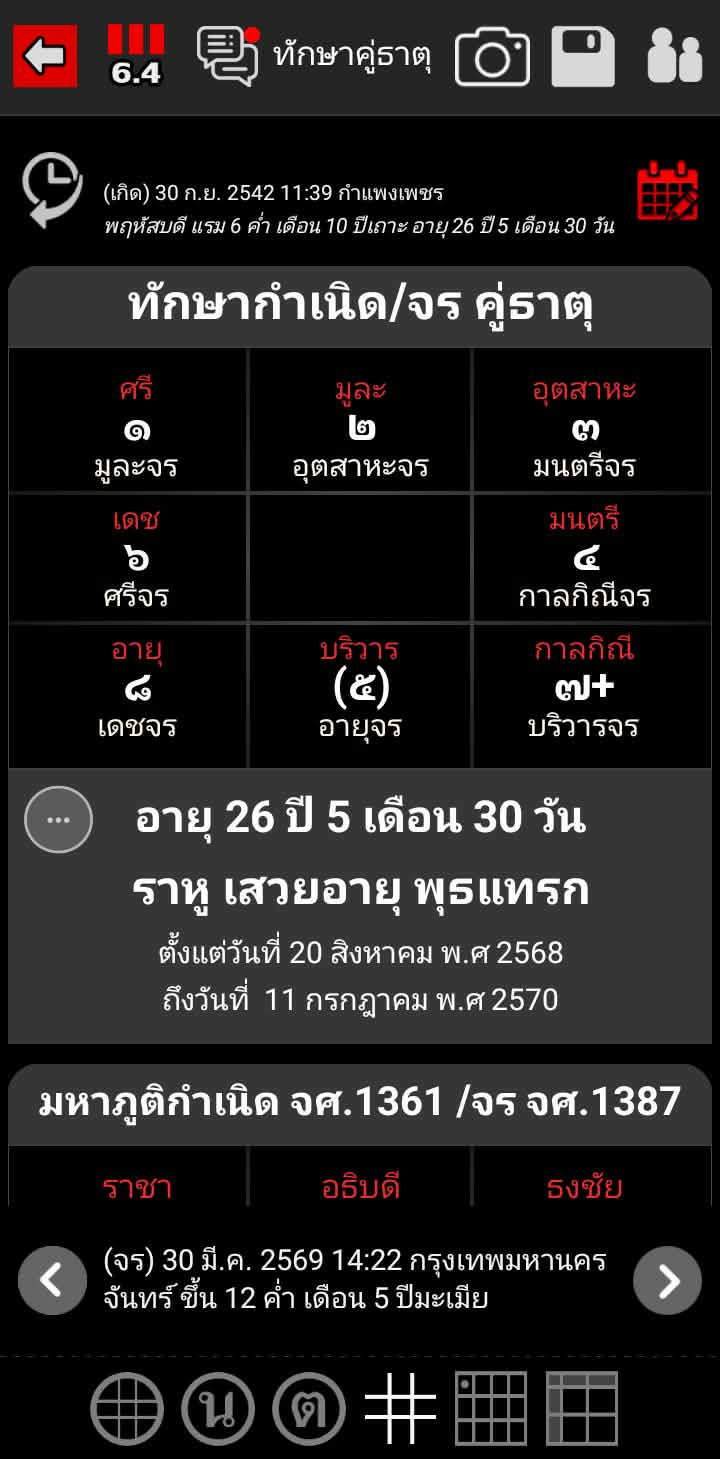Select the circled น view
Image resolution: width=720 pixels, height=1459 pixels.
pyautogui.click(x=218, y=1409)
